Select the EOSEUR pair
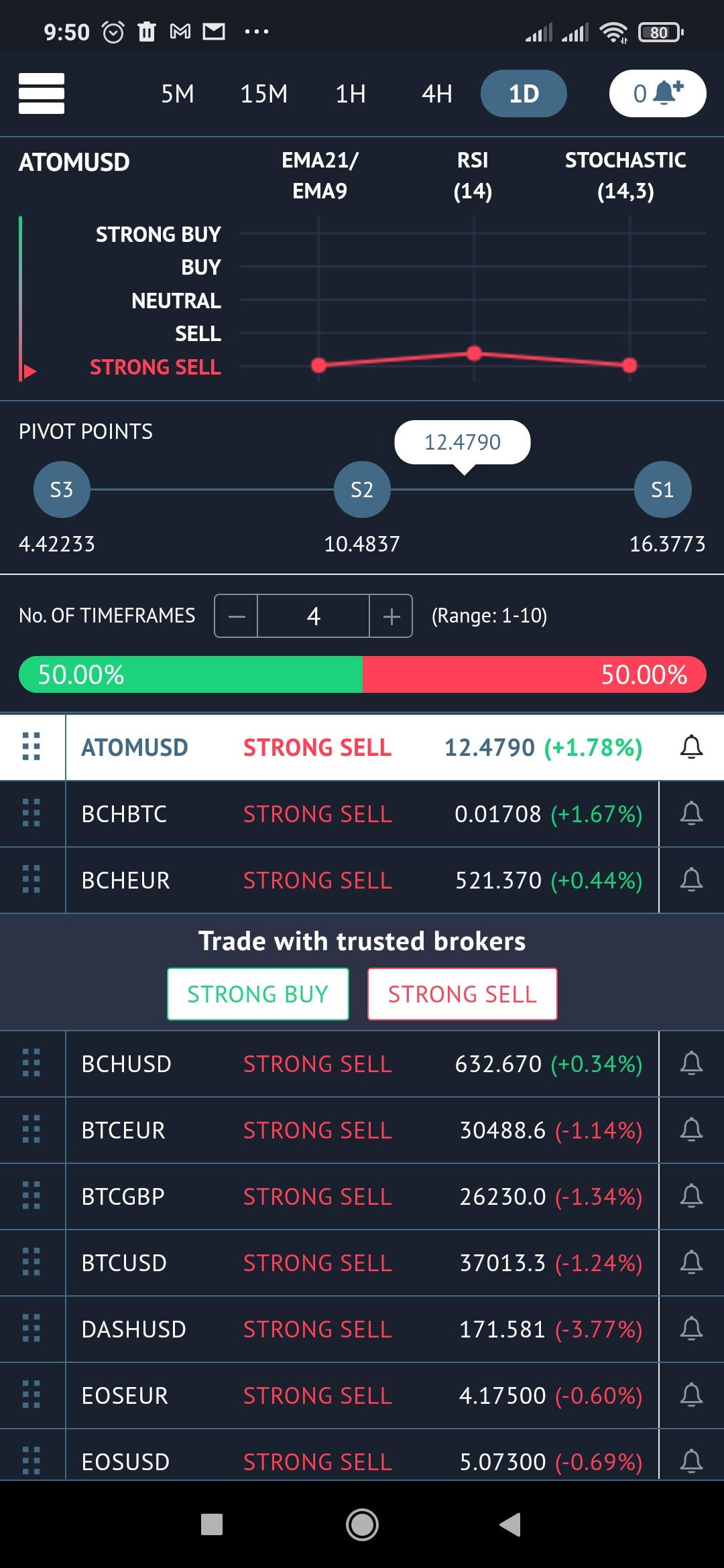The height and width of the screenshot is (1568, 724). (x=362, y=1395)
